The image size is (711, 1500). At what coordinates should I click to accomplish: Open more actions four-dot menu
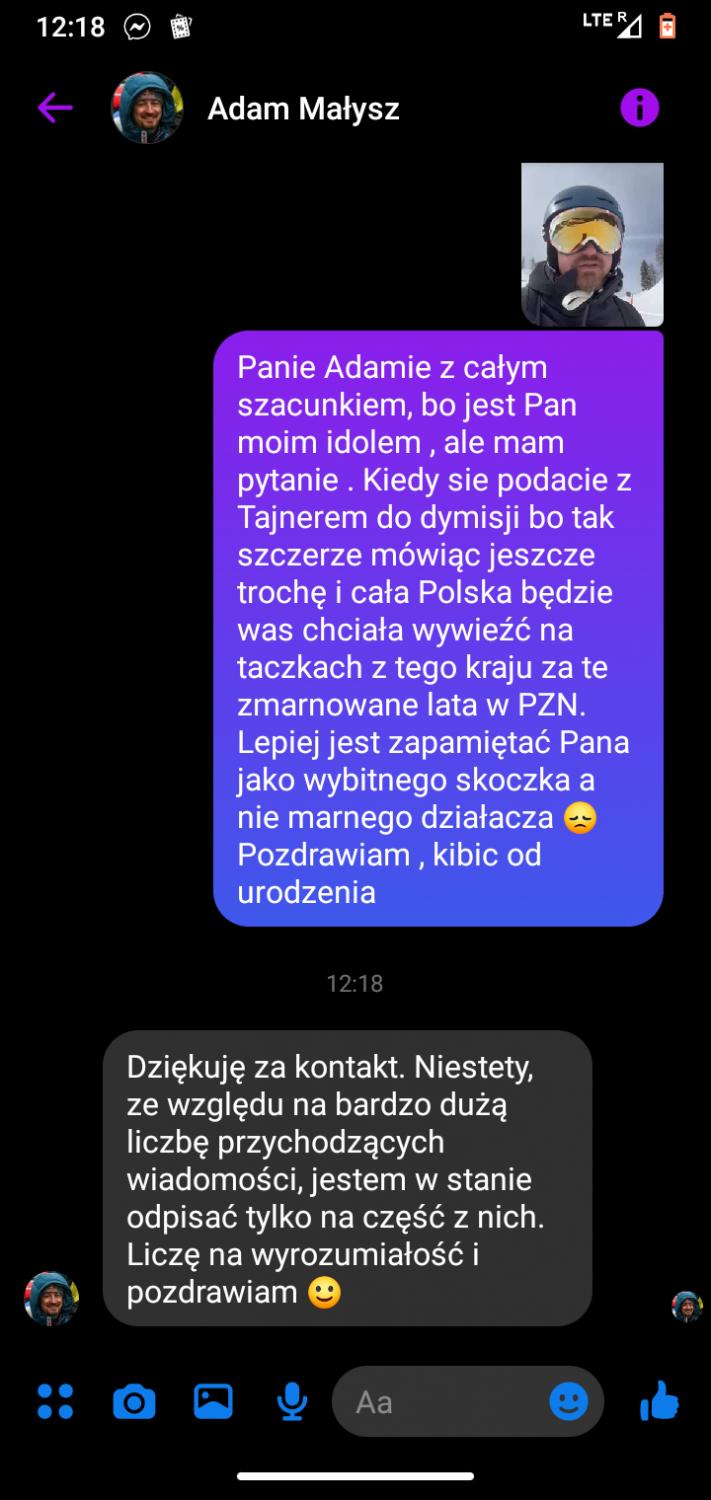55,1402
